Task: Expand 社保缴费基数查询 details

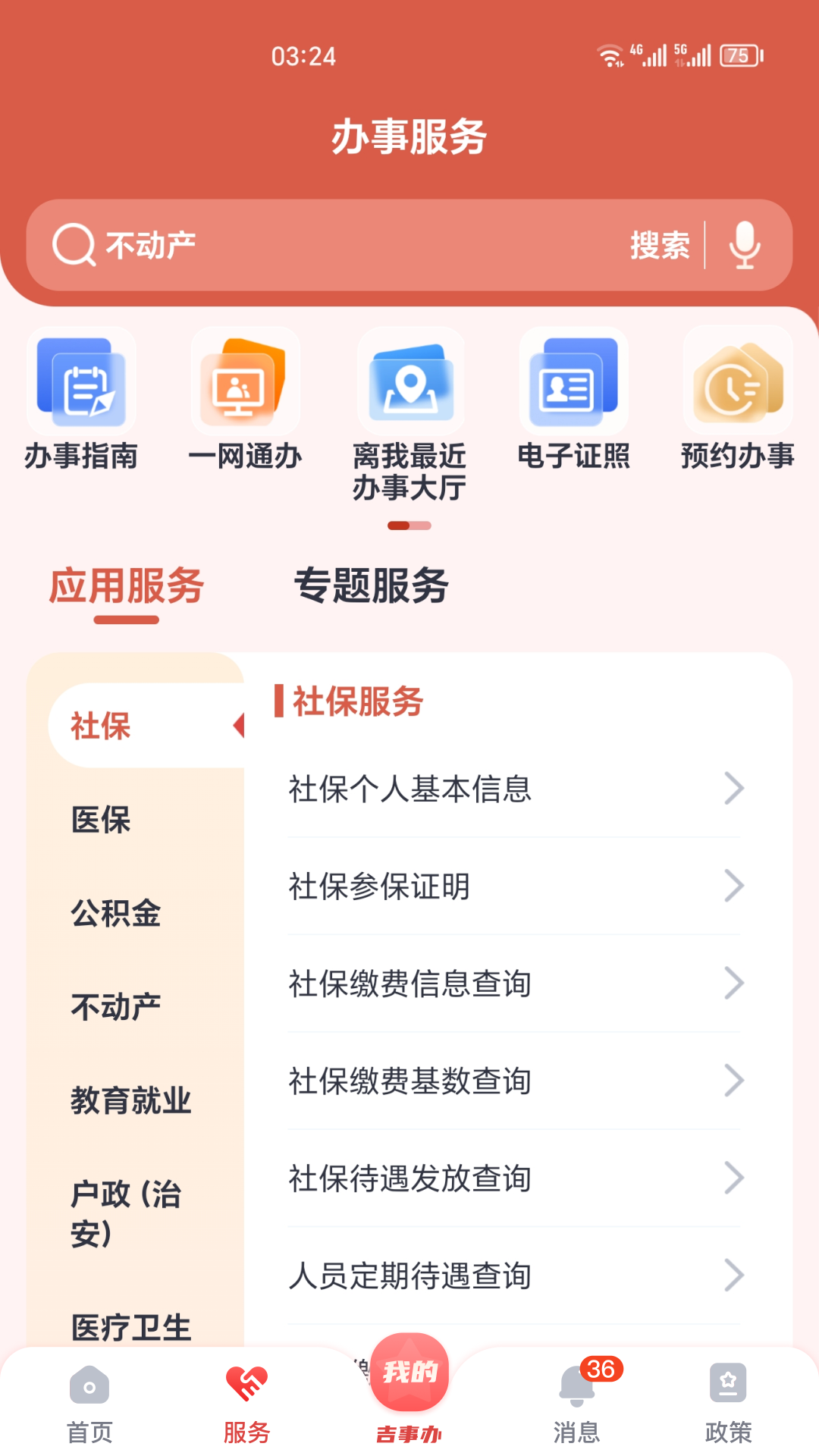Action: (x=513, y=1081)
